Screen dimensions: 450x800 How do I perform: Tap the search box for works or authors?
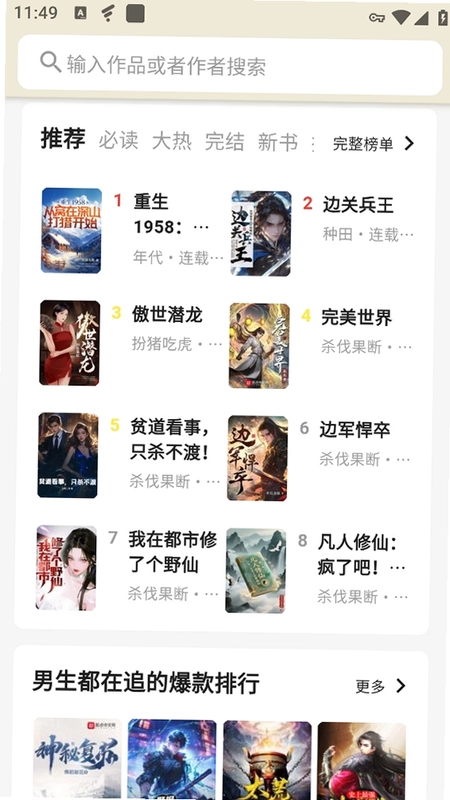230,65
